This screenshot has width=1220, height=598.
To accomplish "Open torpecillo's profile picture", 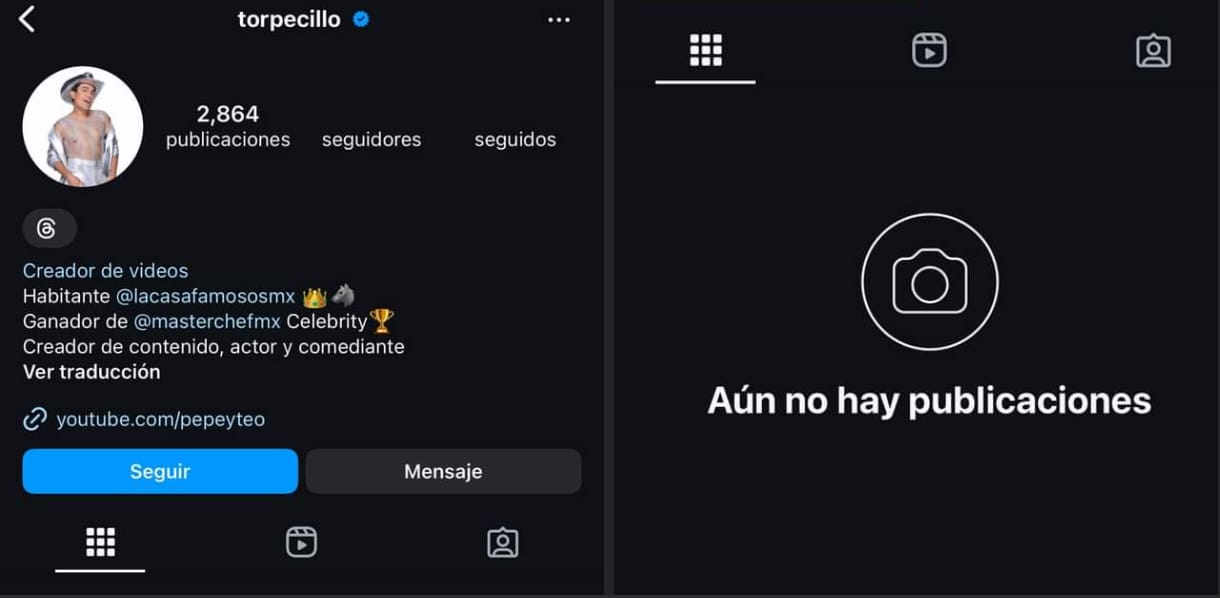I will point(82,127).
